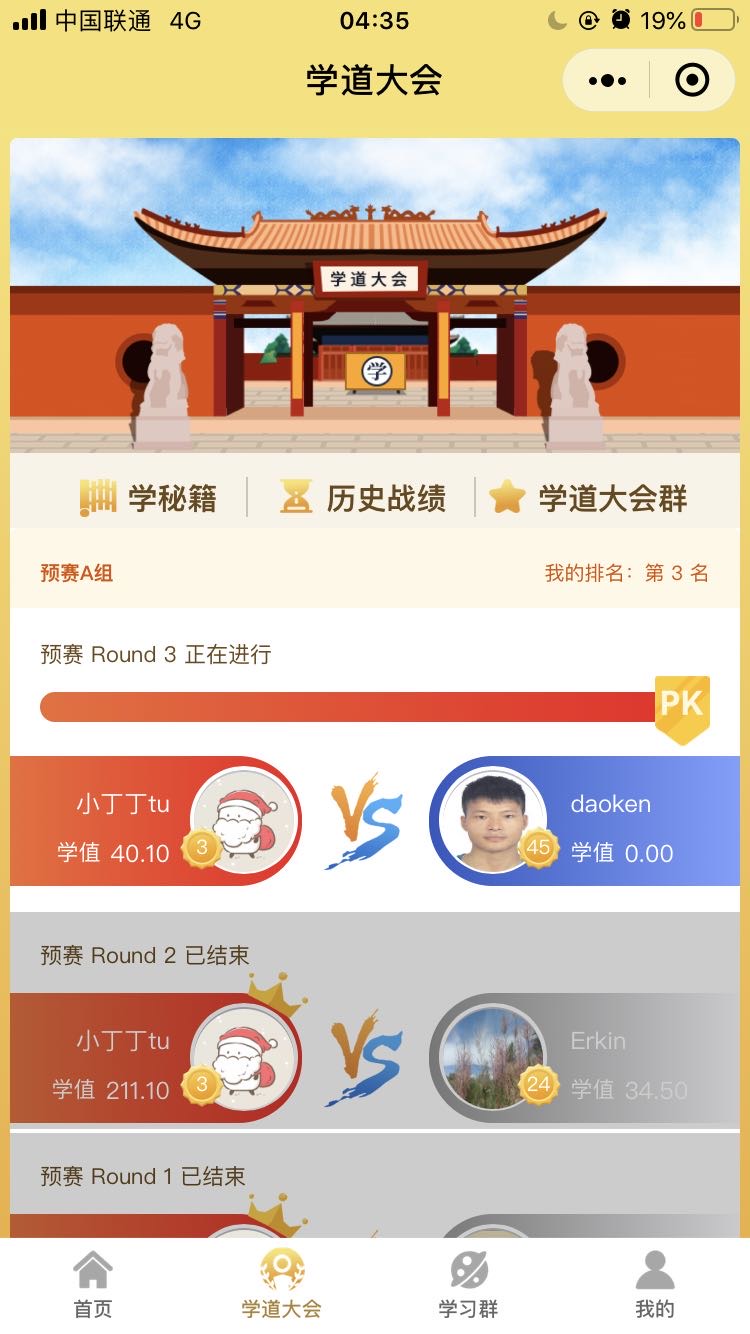The height and width of the screenshot is (1334, 750).
Task: Join the 学道大会群 group
Action: pos(588,497)
